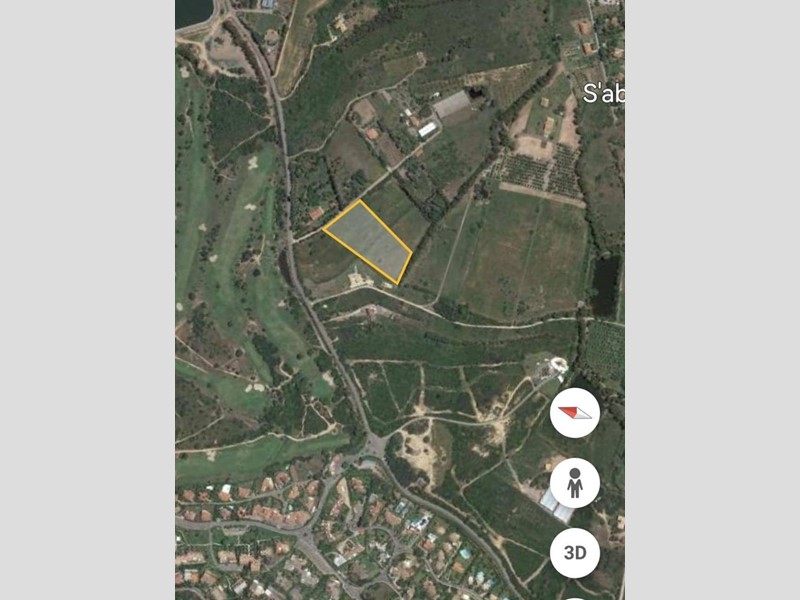The height and width of the screenshot is (600, 800).
Task: Activate the Street View pegman
Action: click(x=575, y=483)
